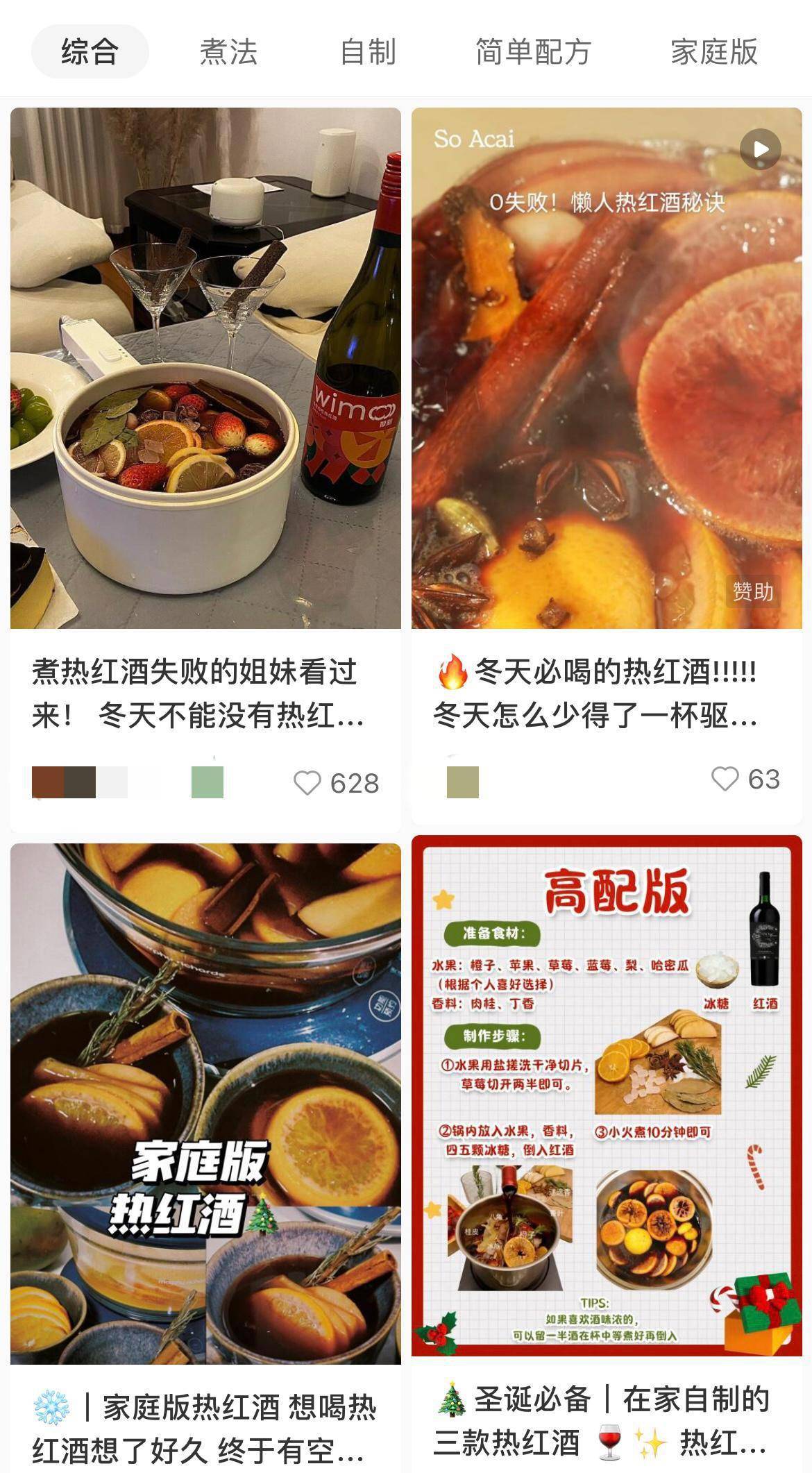
Task: Like the post with 63 likes
Action: (725, 779)
